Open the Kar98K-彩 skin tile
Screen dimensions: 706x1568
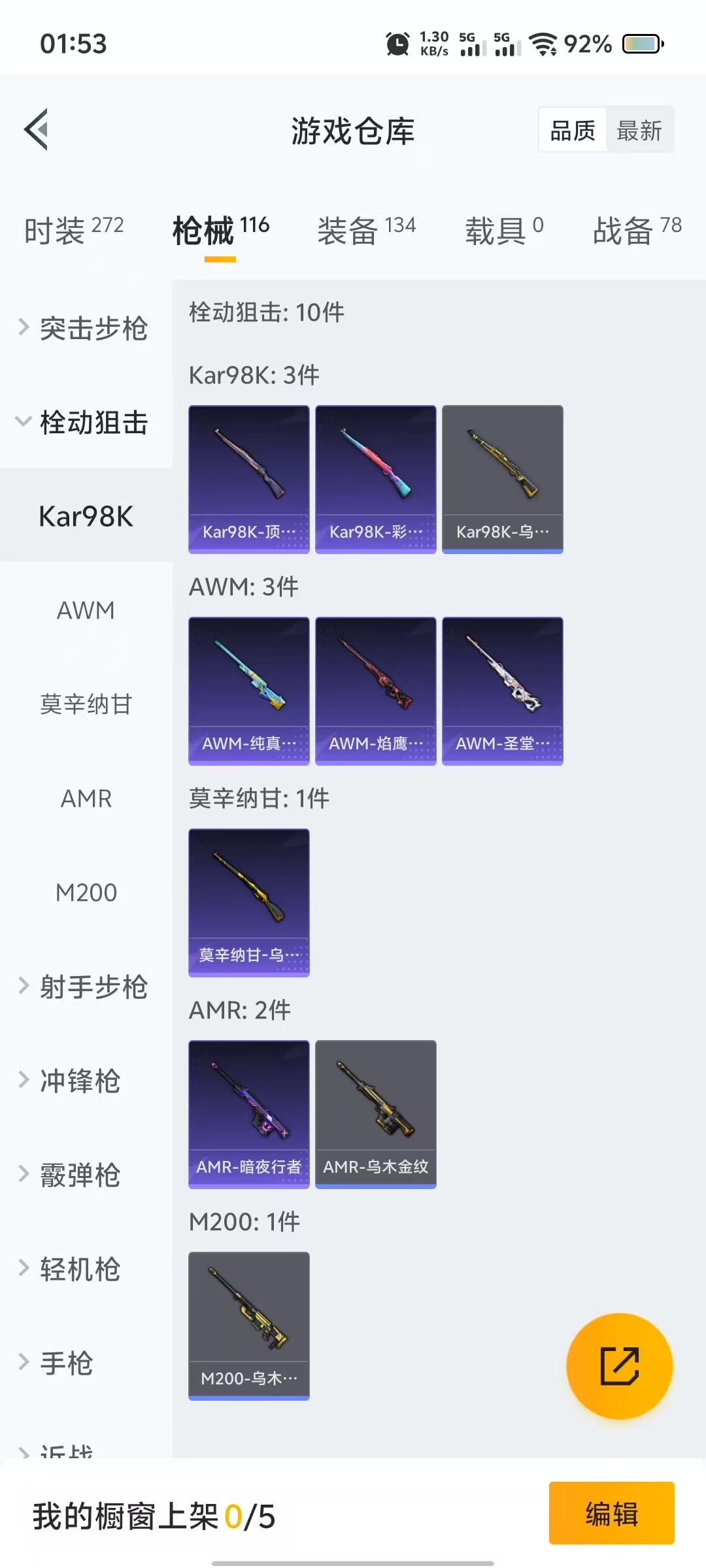click(375, 479)
